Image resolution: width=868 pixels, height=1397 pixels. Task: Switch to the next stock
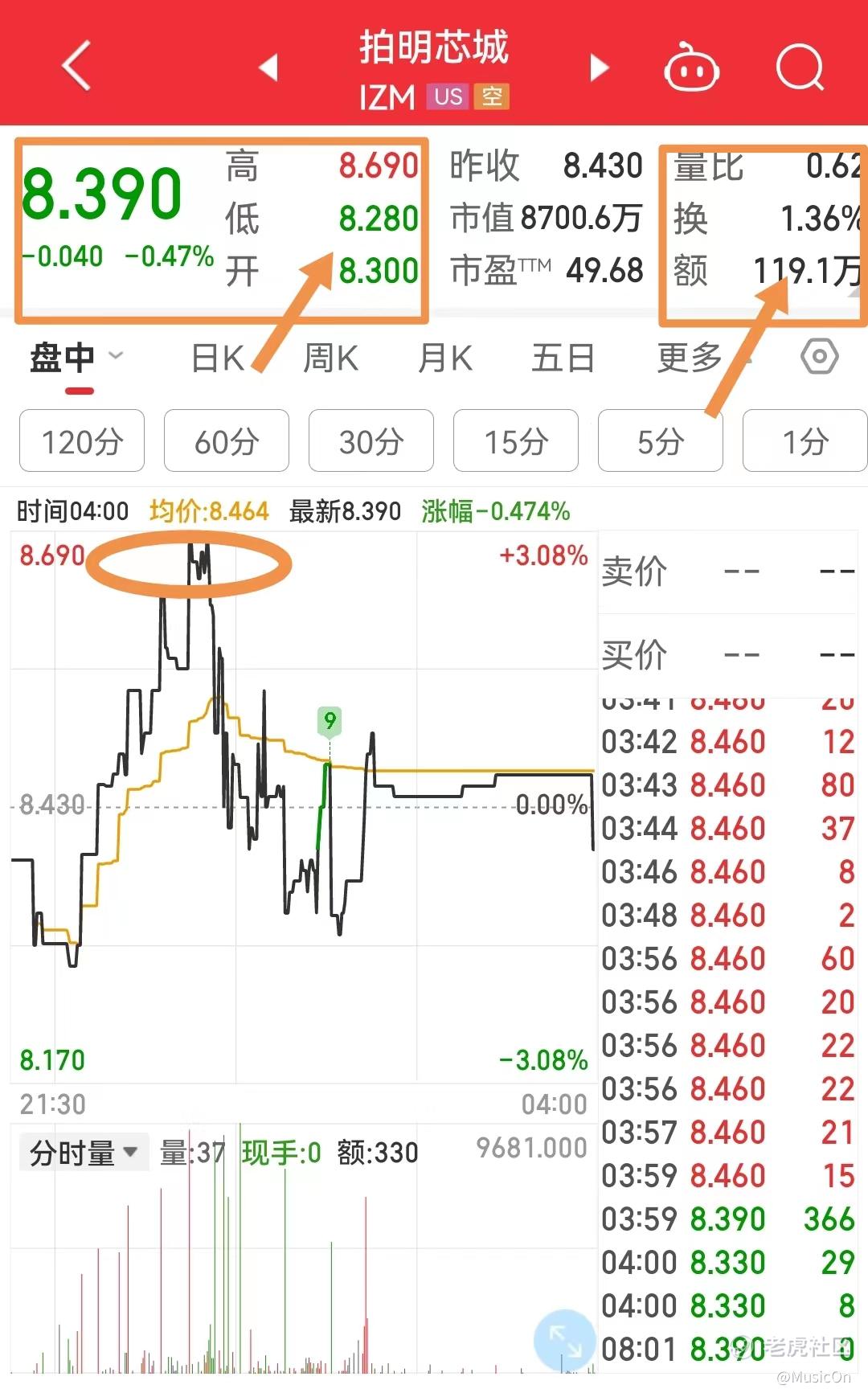tap(599, 68)
